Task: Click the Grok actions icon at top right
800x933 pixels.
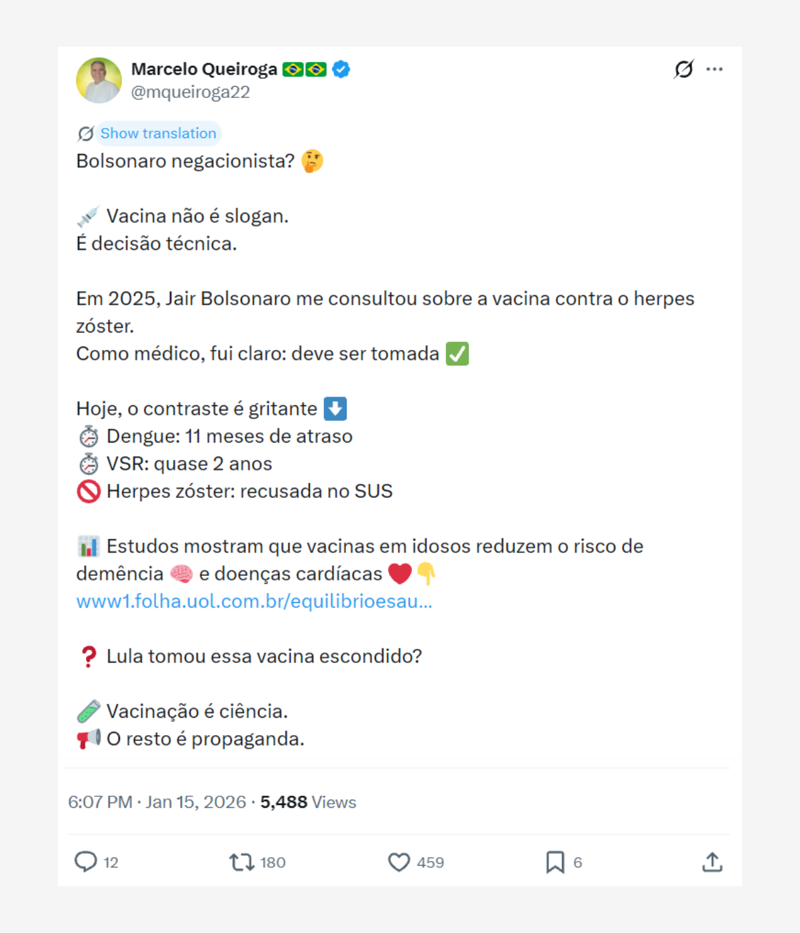Action: point(683,69)
